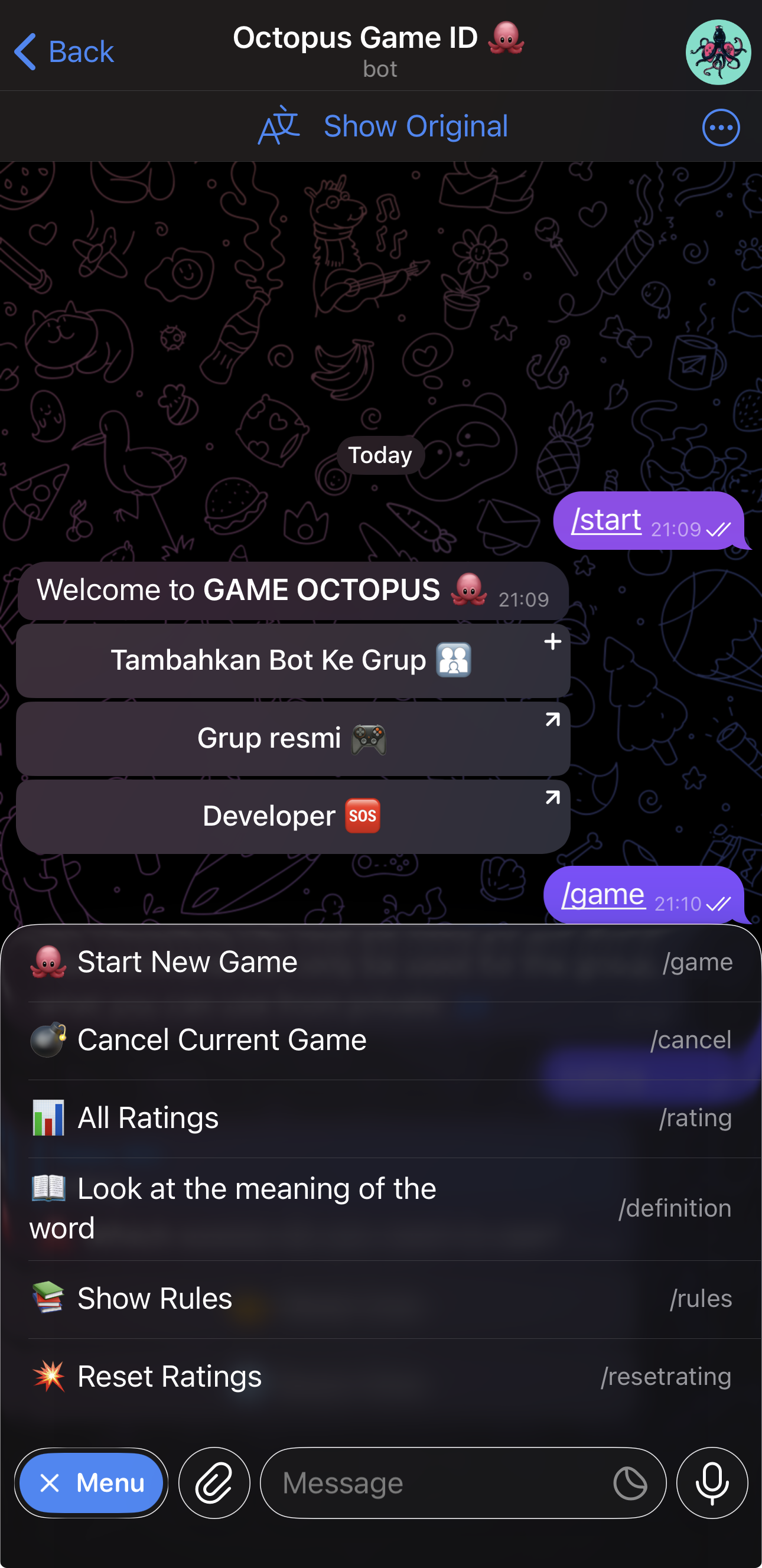The width and height of the screenshot is (762, 1568).
Task: Record audio with the microphone icon
Action: [x=712, y=1484]
